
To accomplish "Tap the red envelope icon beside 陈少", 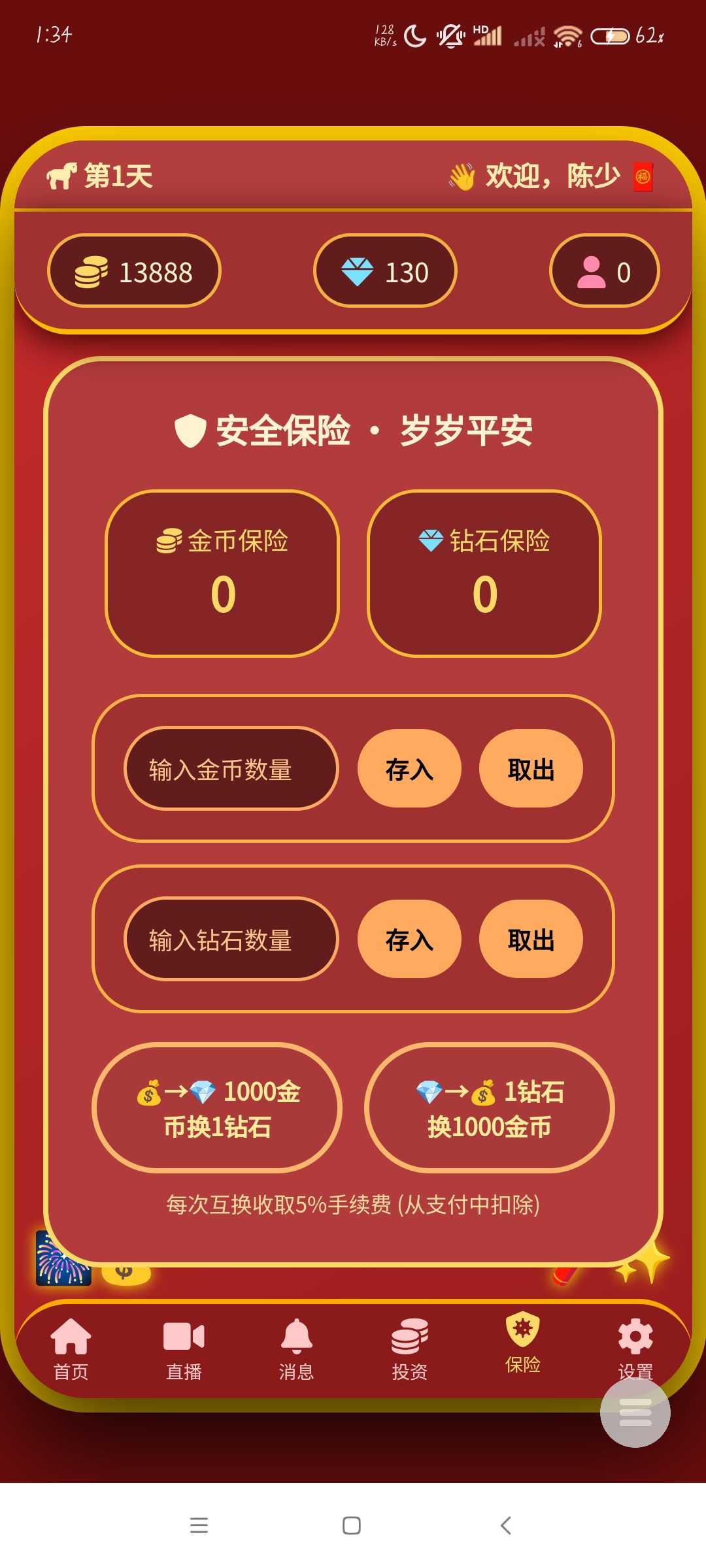I will (643, 176).
